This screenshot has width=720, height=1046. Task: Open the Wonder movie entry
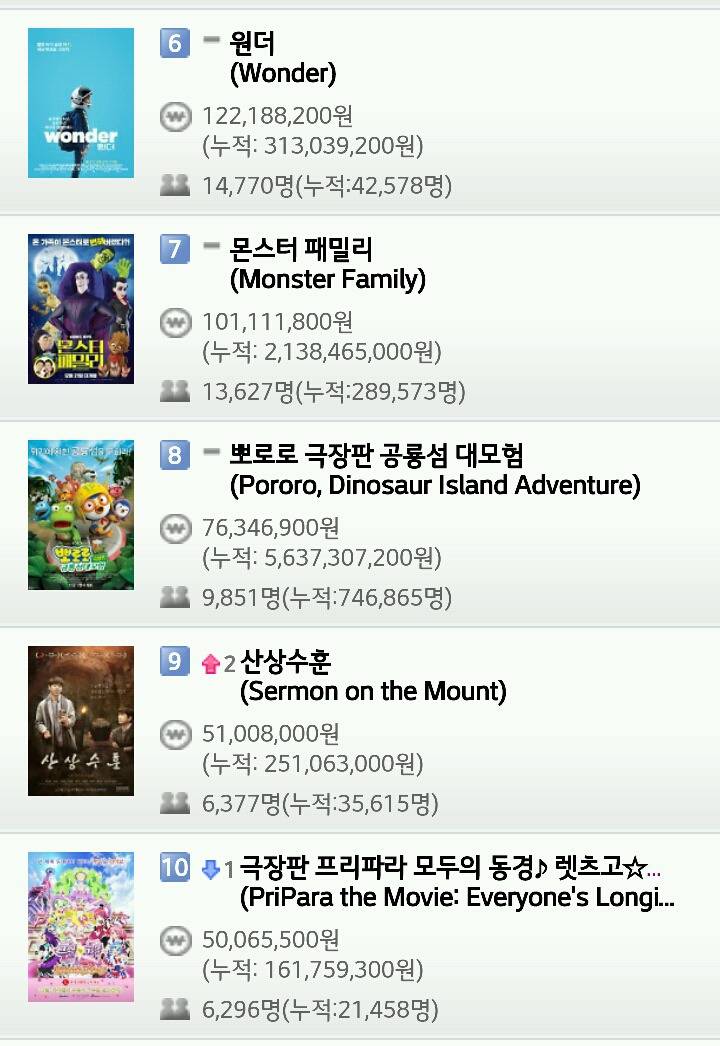pyautogui.click(x=282, y=58)
